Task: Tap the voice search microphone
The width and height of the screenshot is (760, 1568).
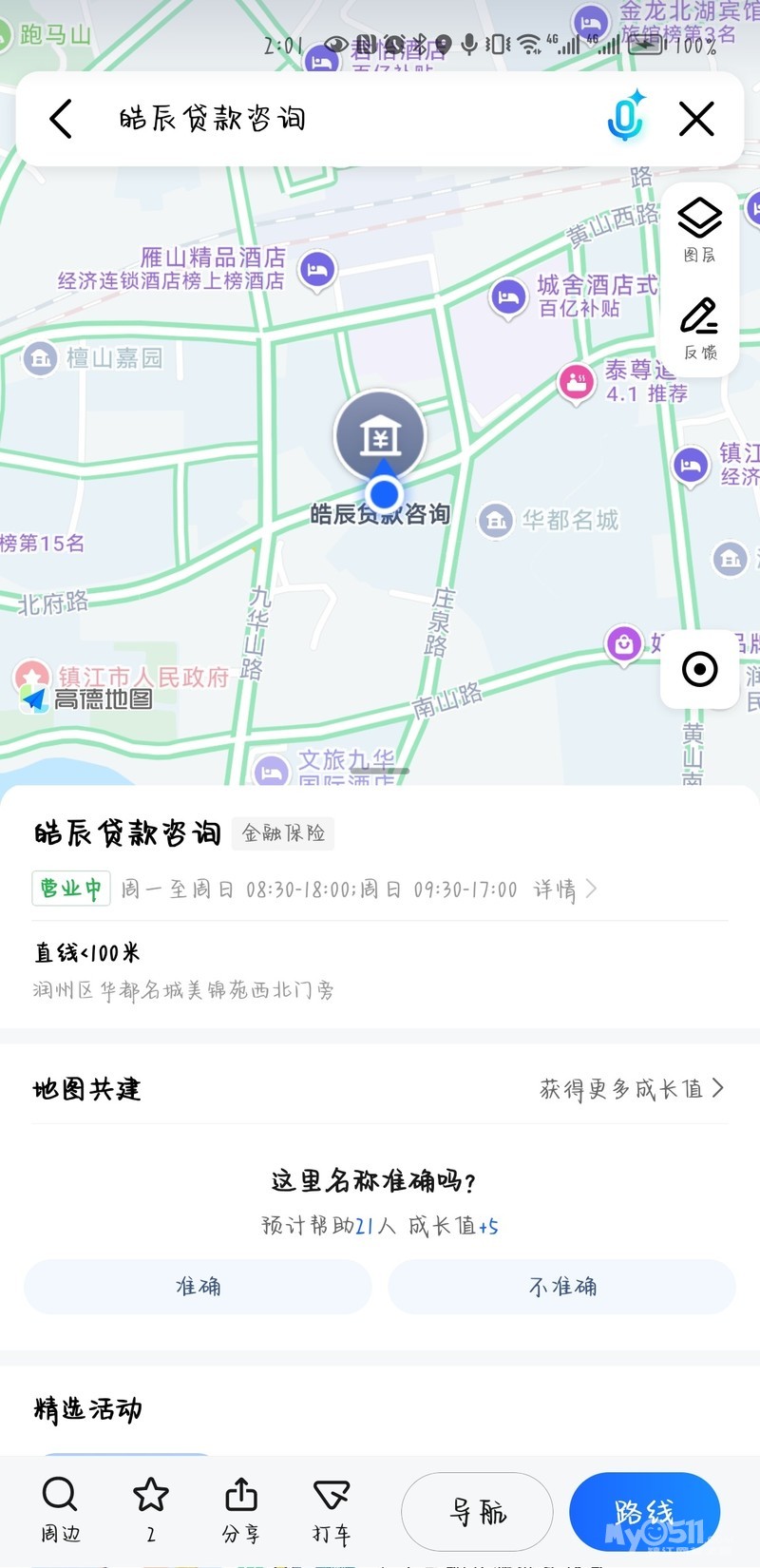Action: 625,118
